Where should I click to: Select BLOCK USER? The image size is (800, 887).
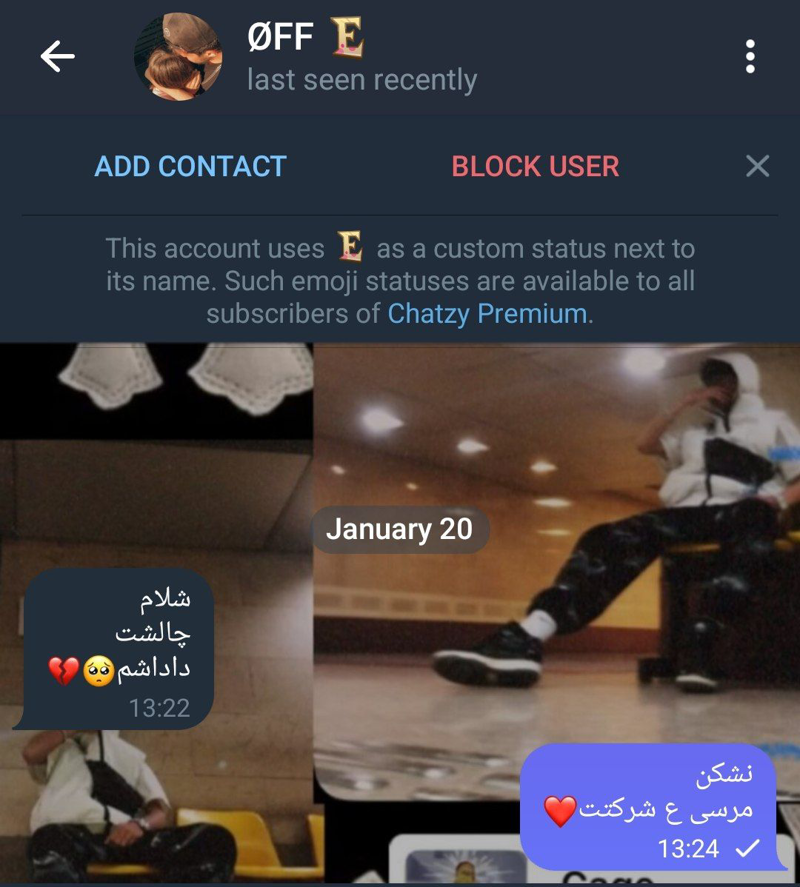click(535, 166)
